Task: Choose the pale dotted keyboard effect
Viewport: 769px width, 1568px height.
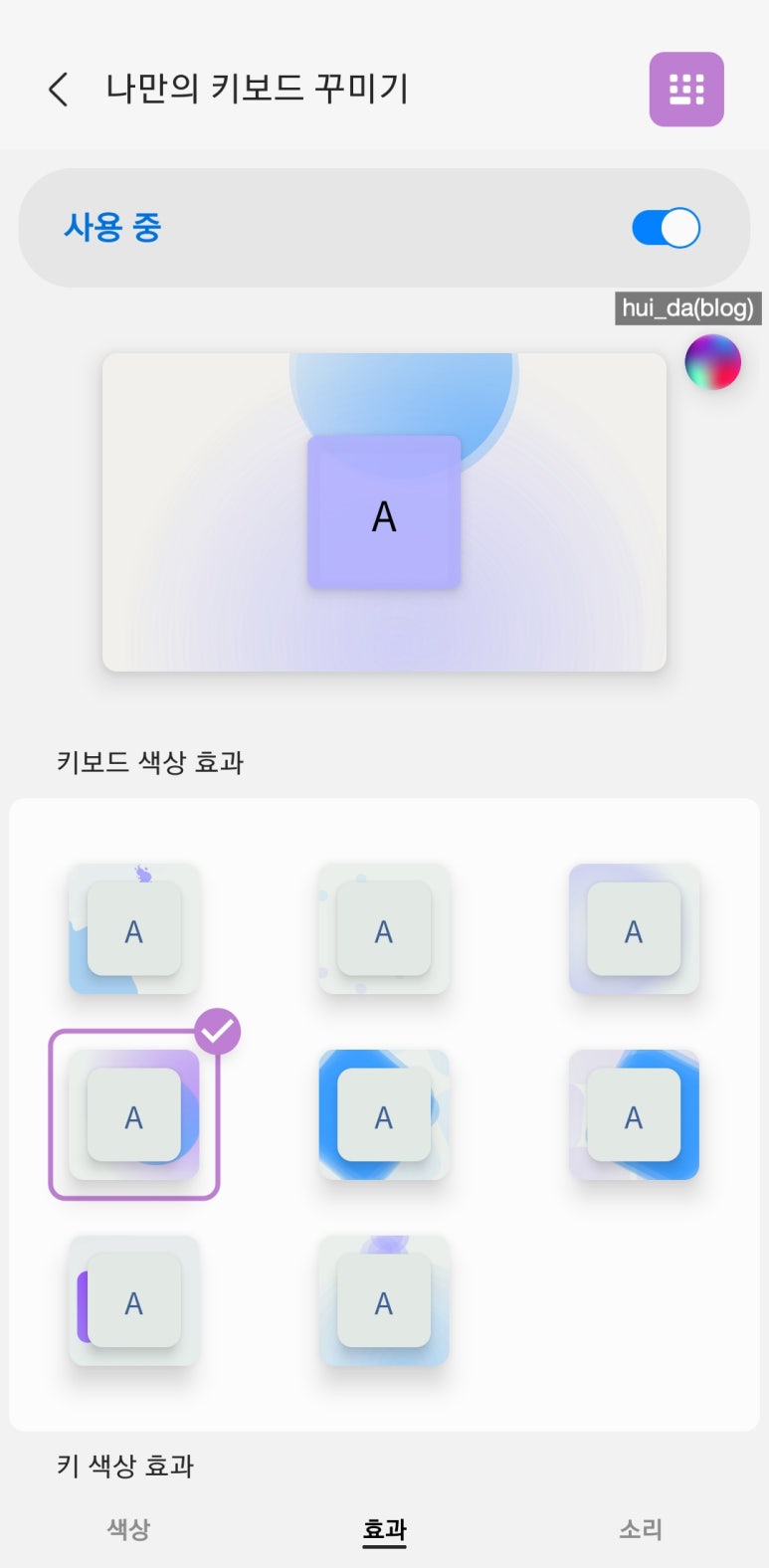Action: (x=384, y=929)
